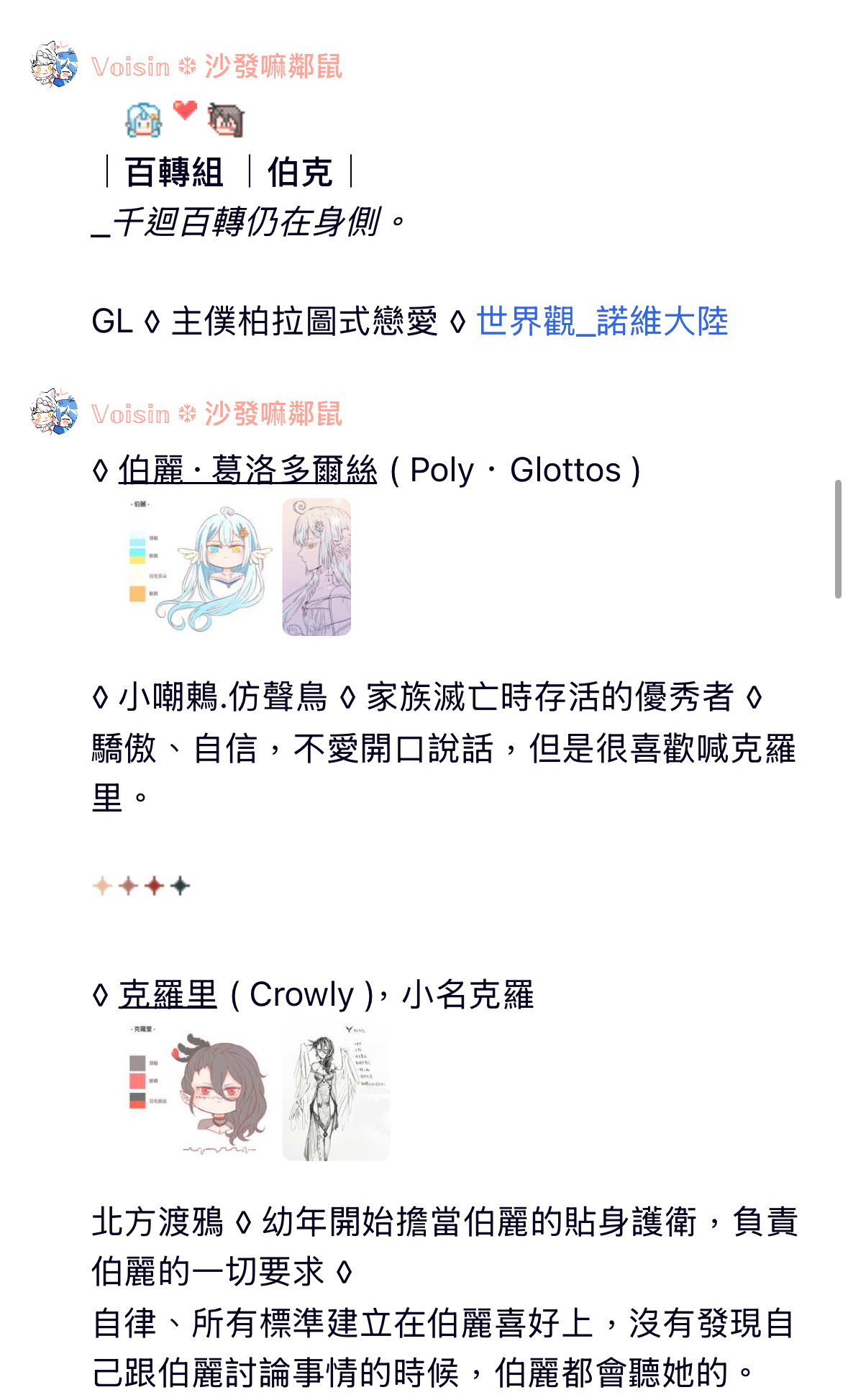
Task: Open the 世界觀_諾維大陸 link
Action: tap(602, 321)
